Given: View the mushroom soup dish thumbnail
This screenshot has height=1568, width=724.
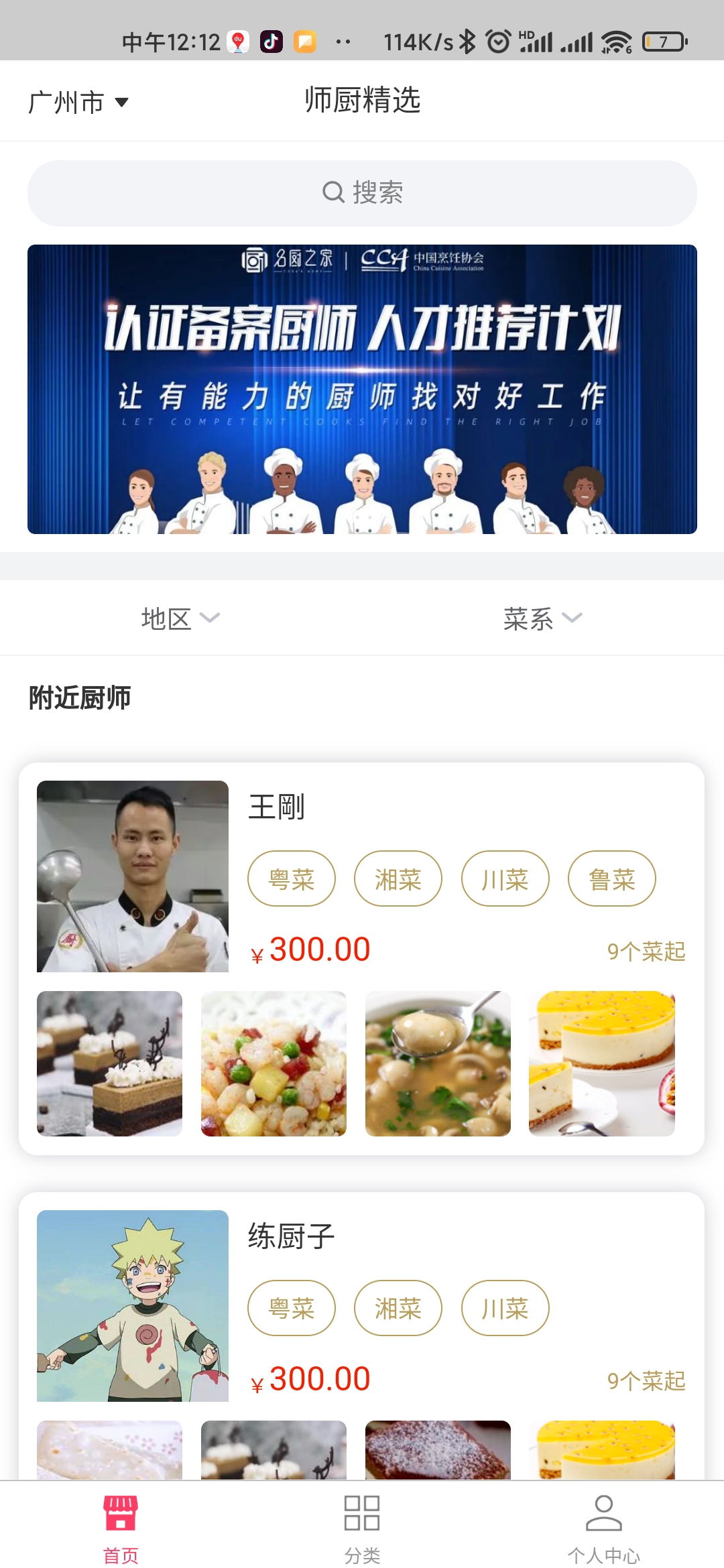Looking at the screenshot, I should [x=438, y=1063].
